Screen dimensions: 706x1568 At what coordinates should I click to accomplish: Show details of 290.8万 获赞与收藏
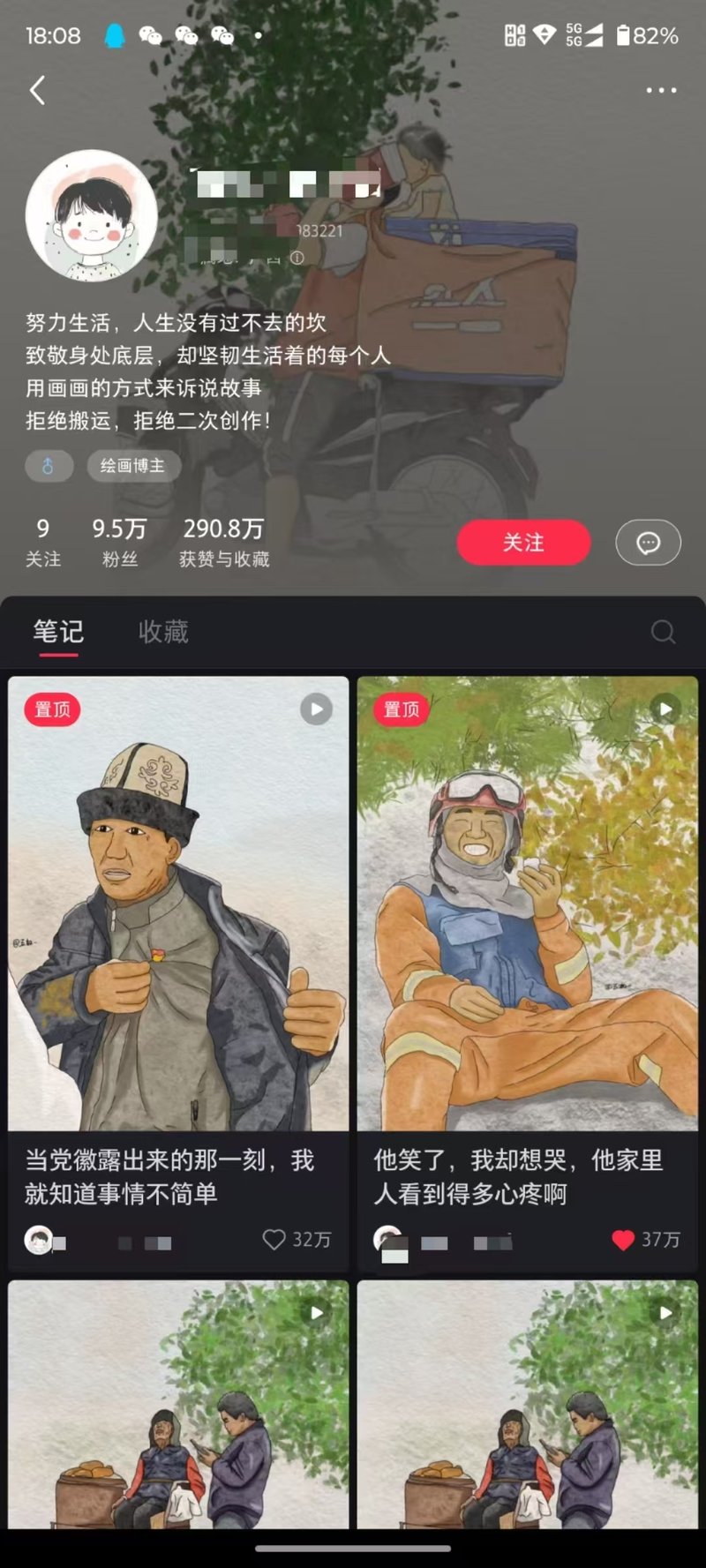pyautogui.click(x=224, y=542)
